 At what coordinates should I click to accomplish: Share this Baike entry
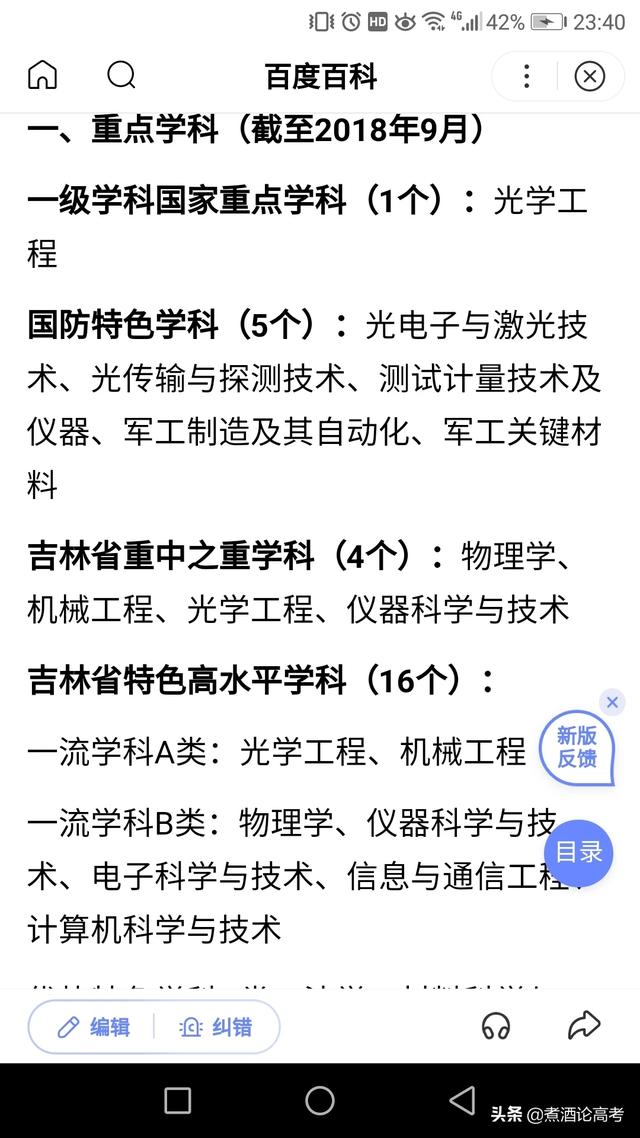click(x=583, y=1025)
